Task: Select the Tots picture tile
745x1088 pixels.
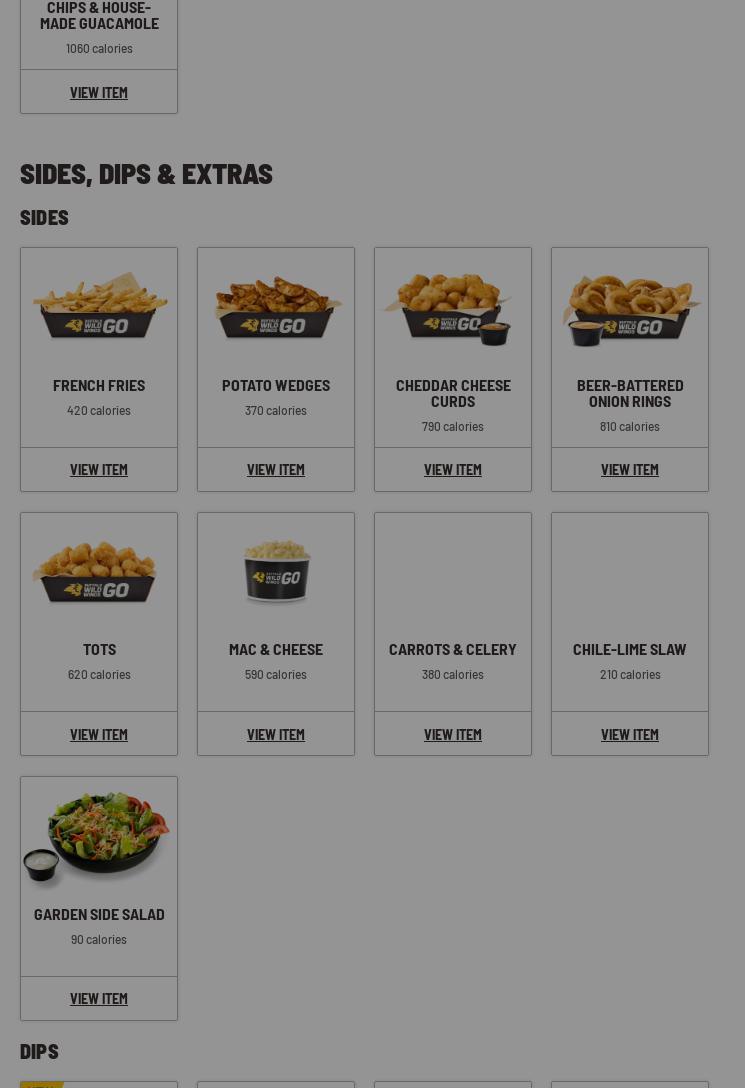Action: tap(99, 572)
